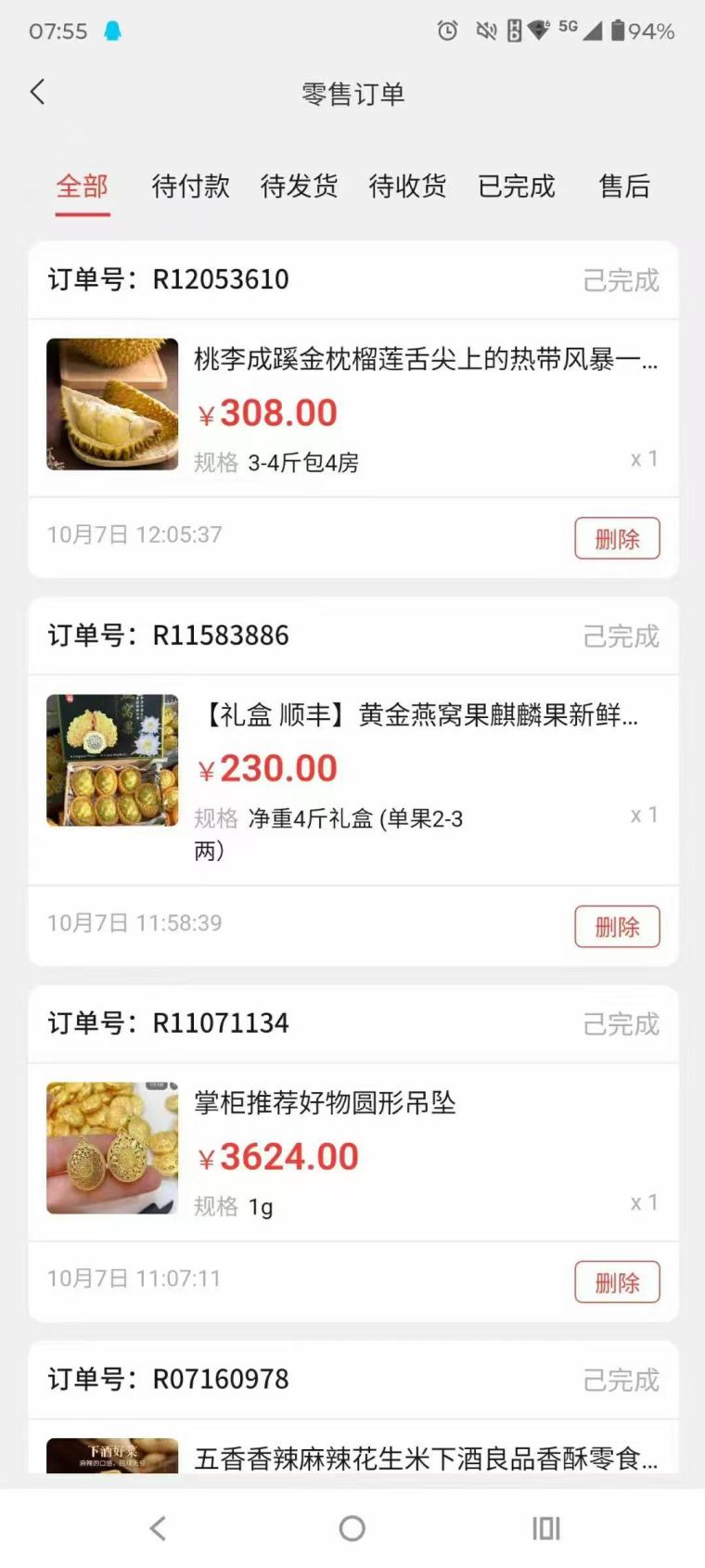Tap the alarm clock status bar icon
The width and height of the screenshot is (705, 1568).
447,29
